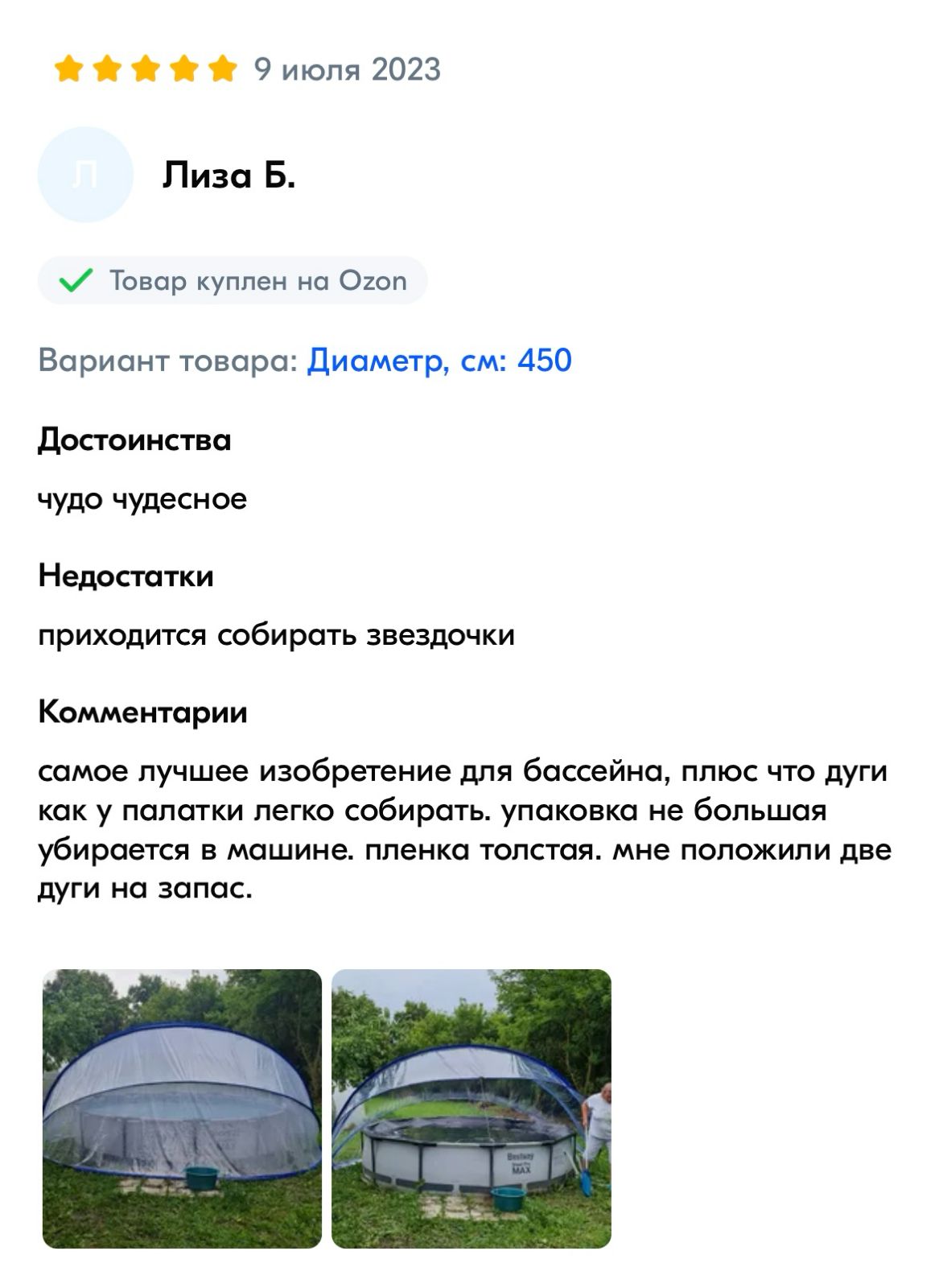The height and width of the screenshot is (1288, 943).
Task: Open the review photo of the covered pool dome
Action: (x=182, y=1108)
